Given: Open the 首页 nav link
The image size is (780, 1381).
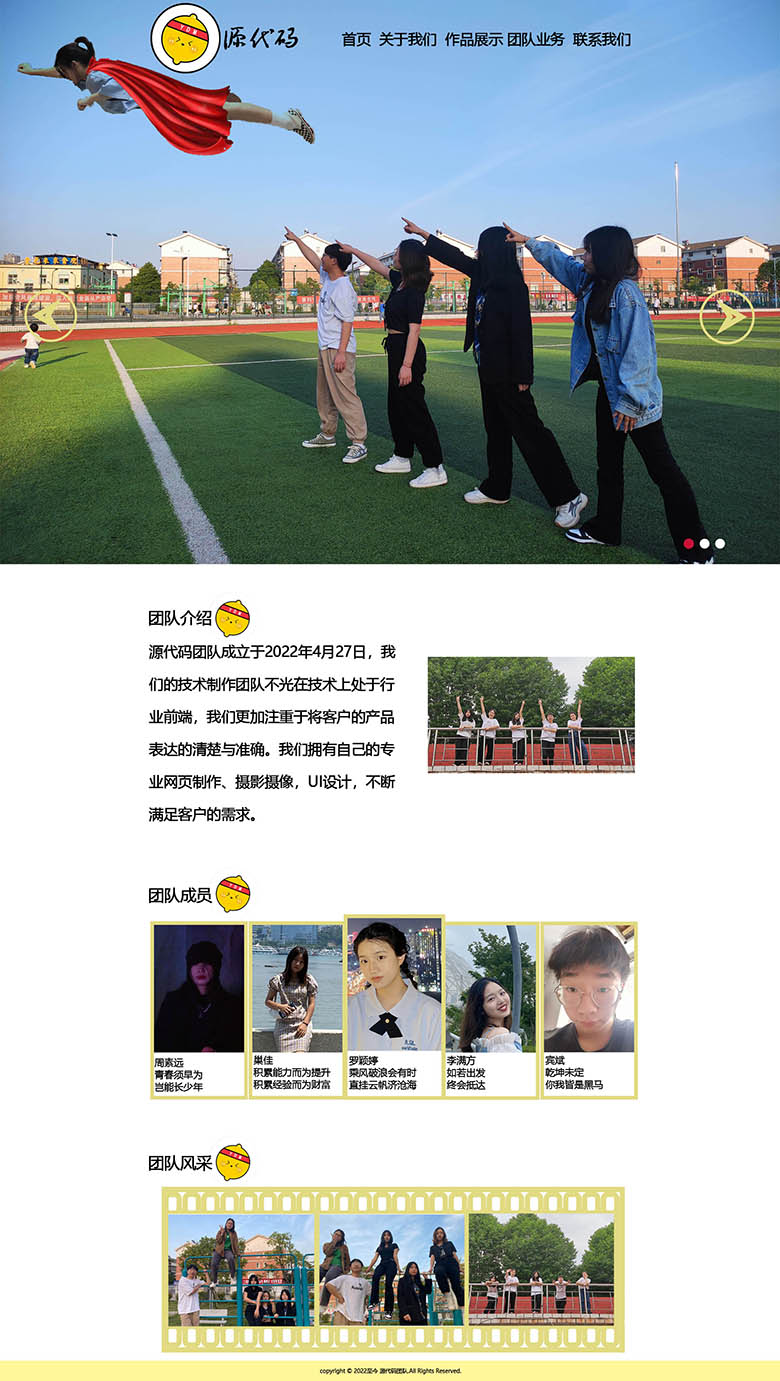Looking at the screenshot, I should pyautogui.click(x=356, y=40).
